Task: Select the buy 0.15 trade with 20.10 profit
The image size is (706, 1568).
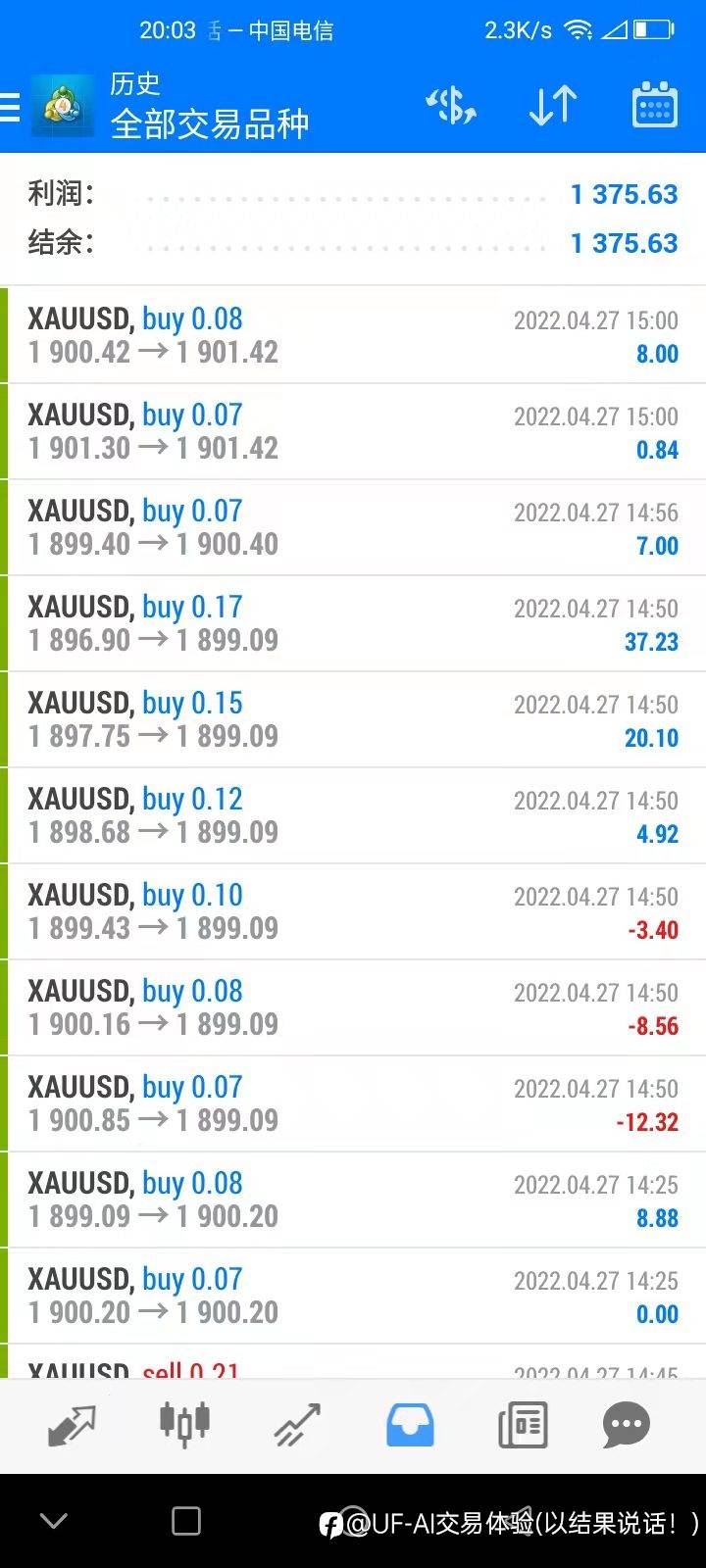Action: (x=353, y=719)
